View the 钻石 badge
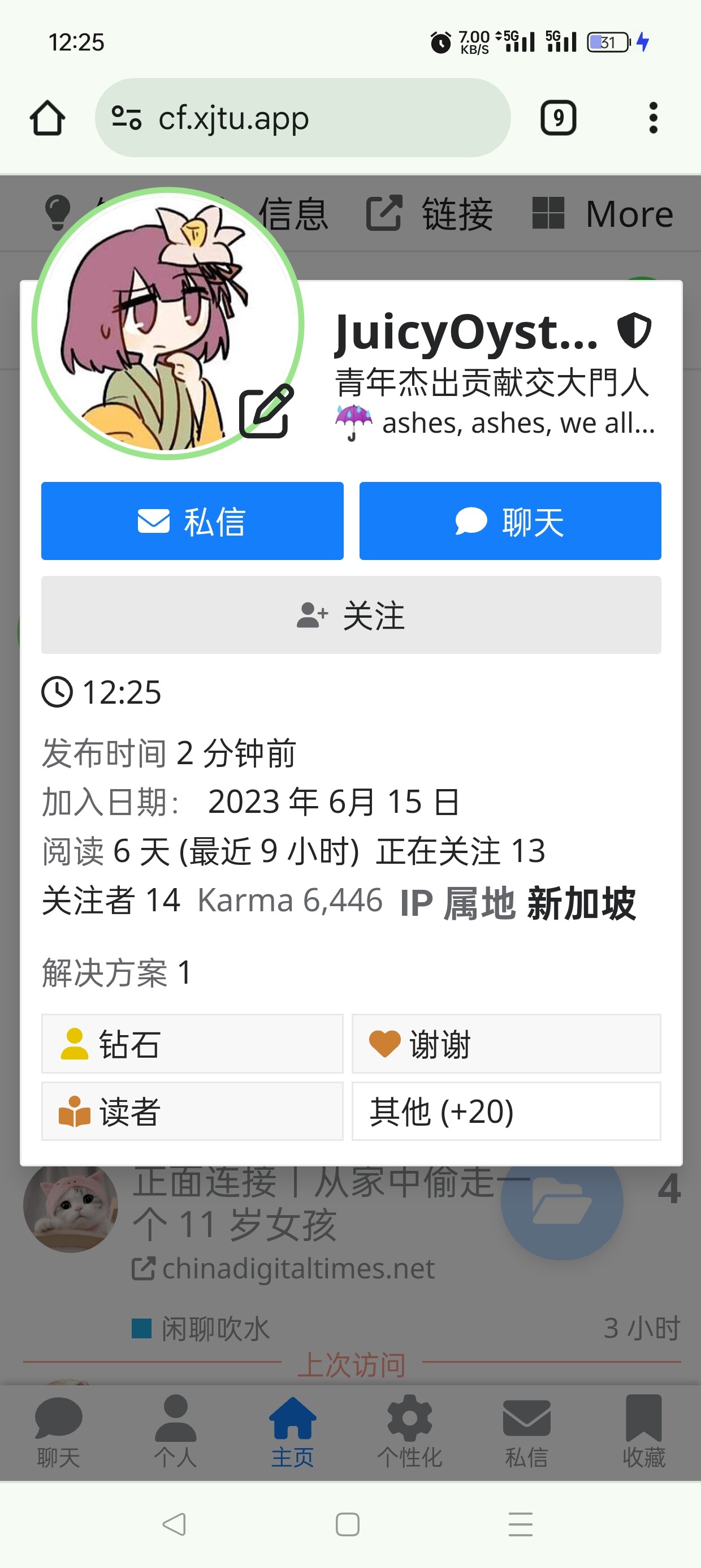 coord(192,1044)
